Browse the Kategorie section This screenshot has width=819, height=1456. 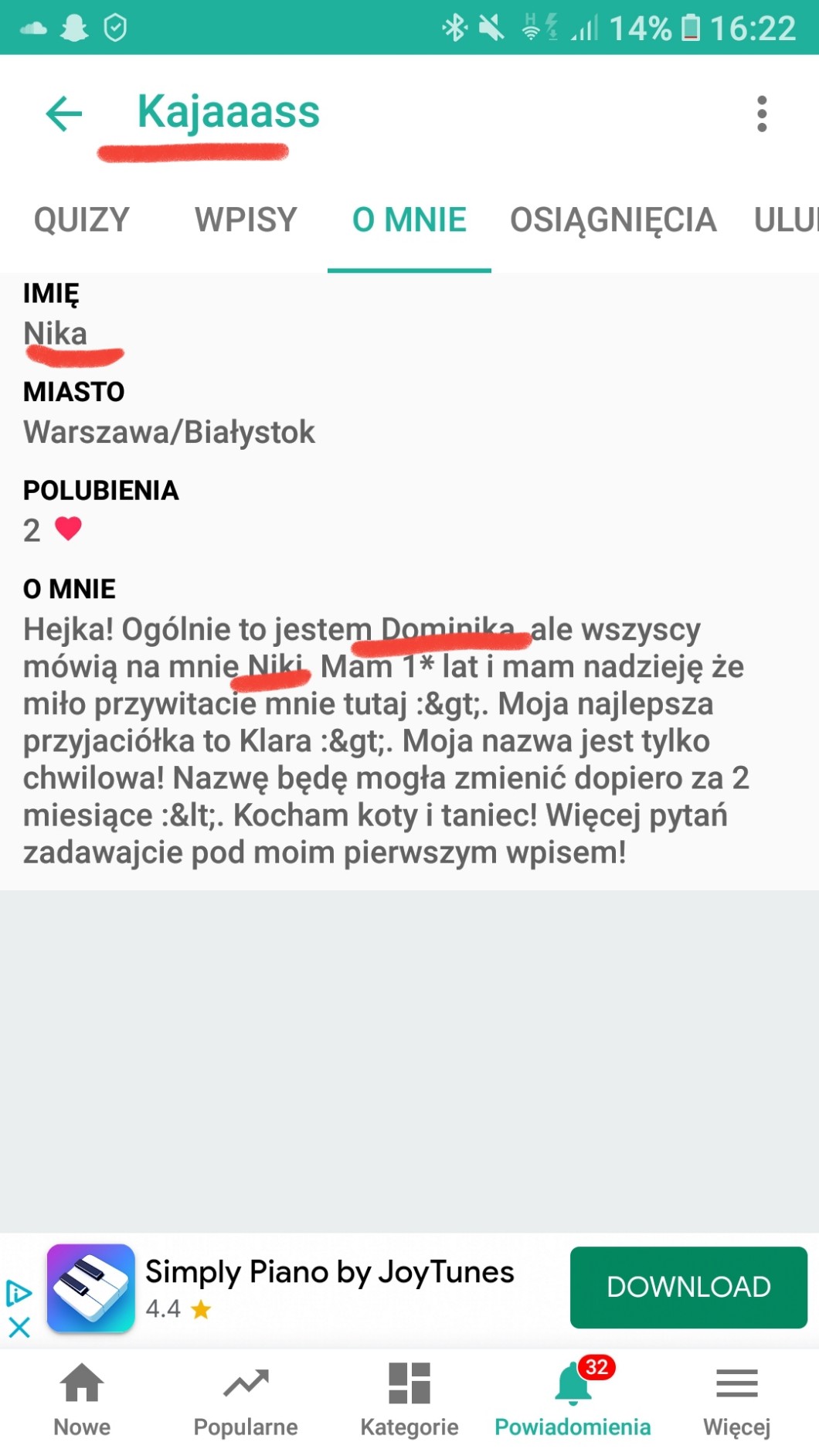coord(409,1400)
